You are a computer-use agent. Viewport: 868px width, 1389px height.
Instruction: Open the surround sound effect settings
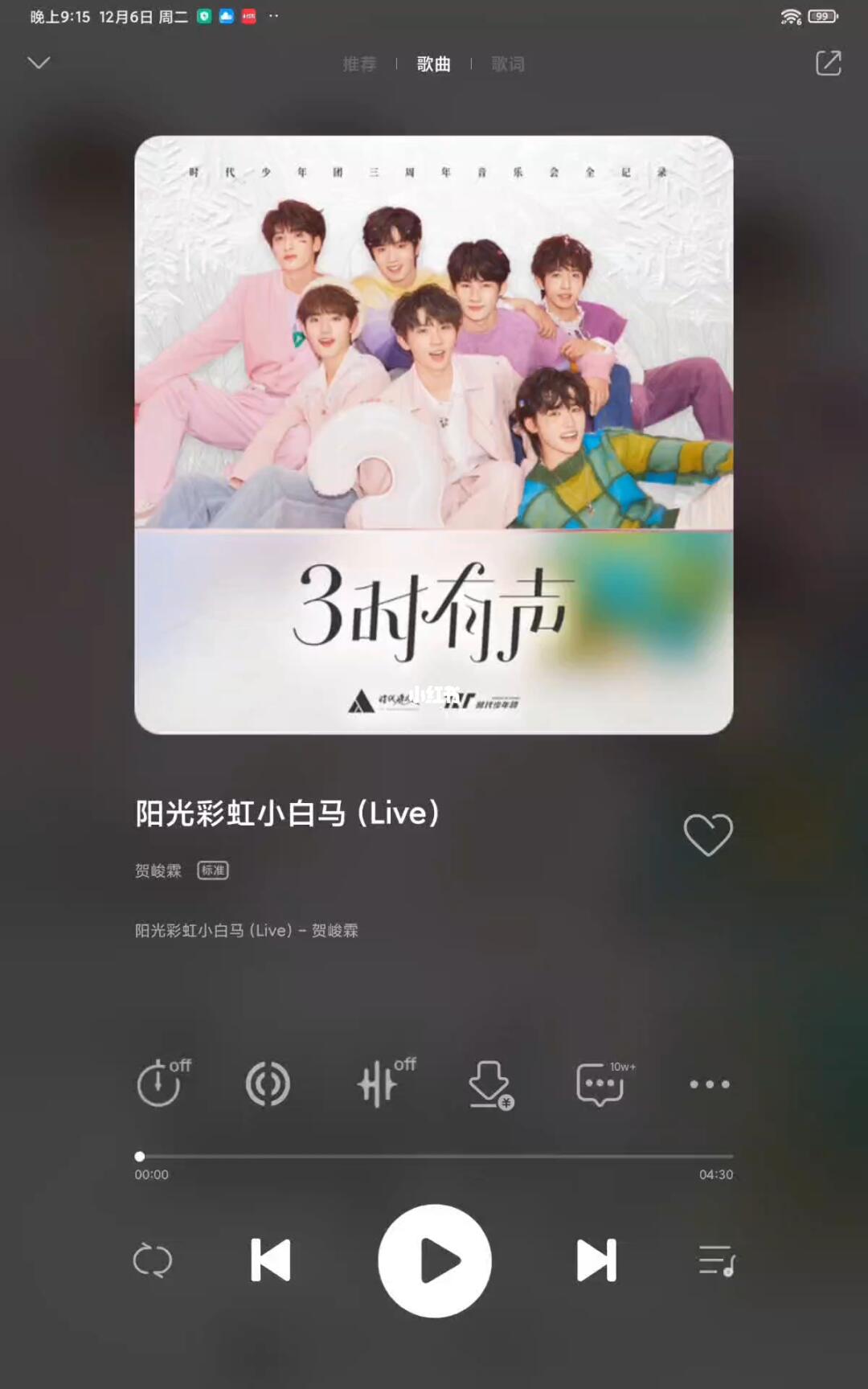coord(268,1084)
